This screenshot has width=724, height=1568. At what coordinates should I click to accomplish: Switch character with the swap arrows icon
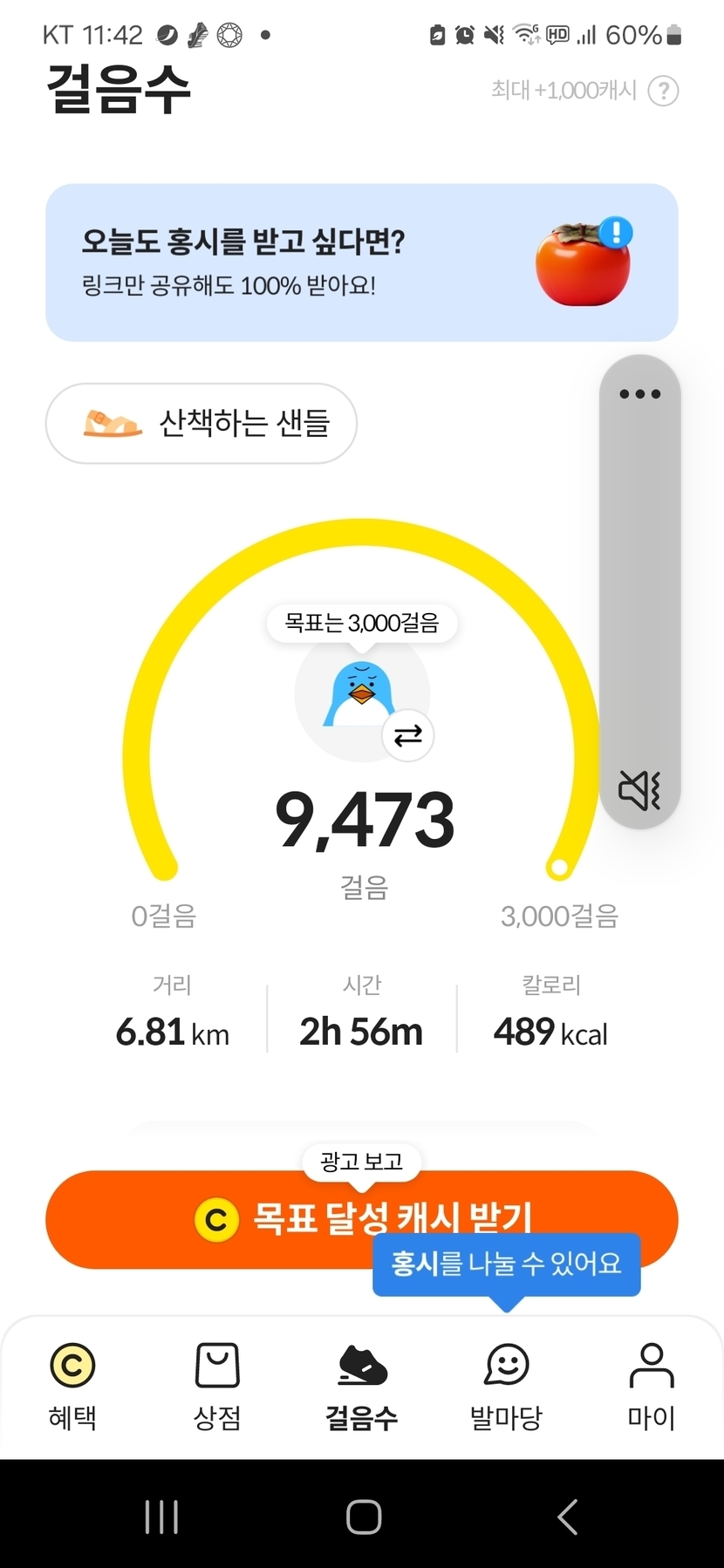pos(407,736)
